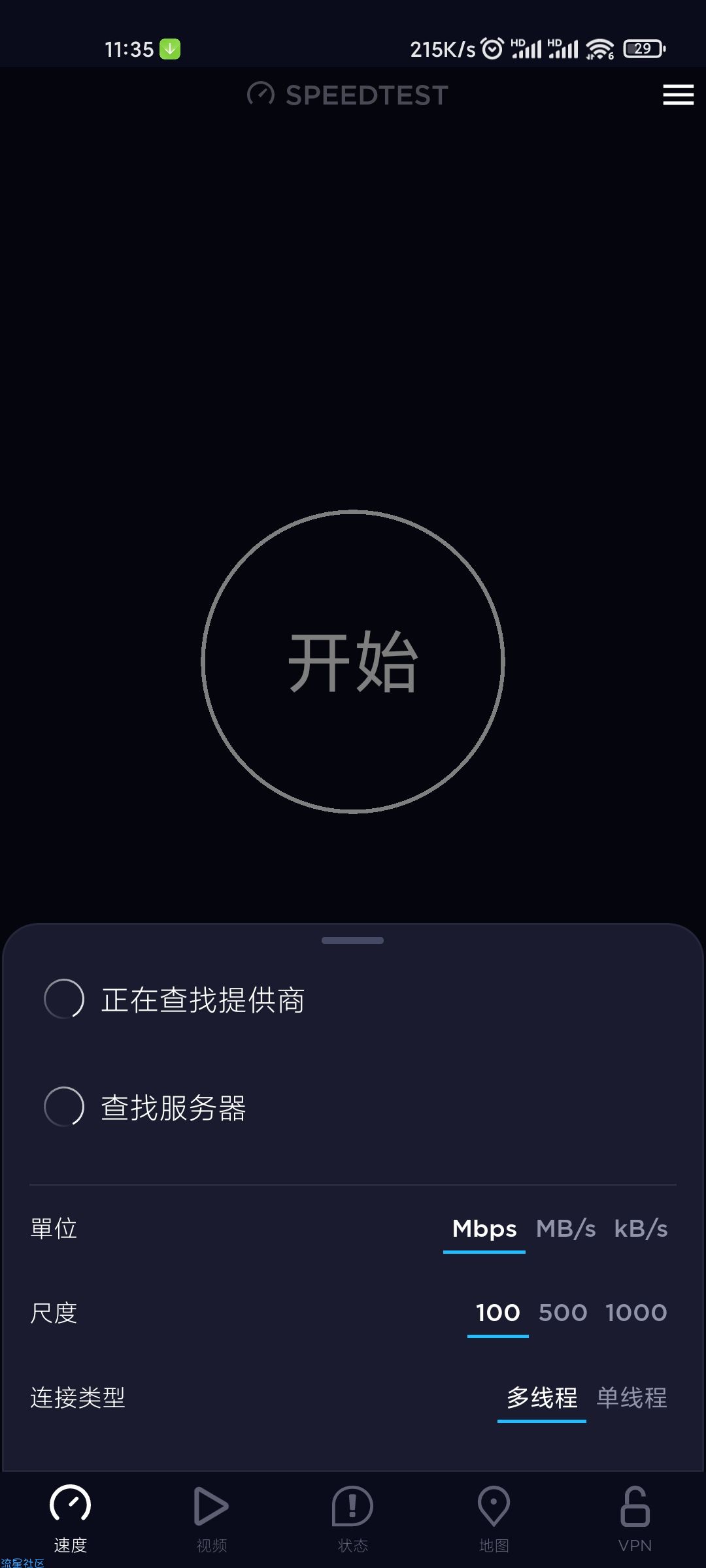The height and width of the screenshot is (1568, 706).
Task: Set scale to 500
Action: [563, 1313]
